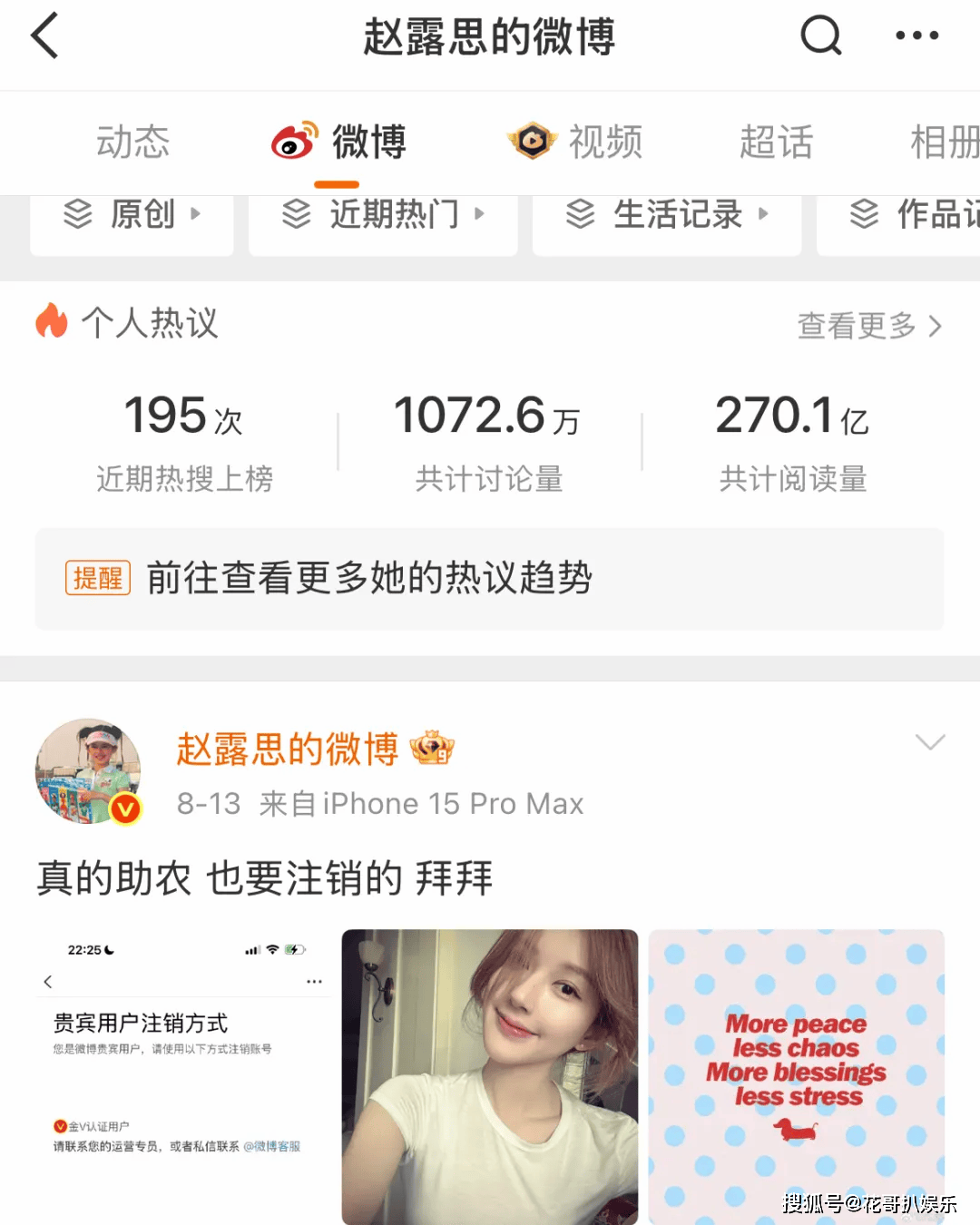Tap the VIP crown badge beside 赵露思的微博
Image resolution: width=980 pixels, height=1225 pixels.
click(433, 748)
